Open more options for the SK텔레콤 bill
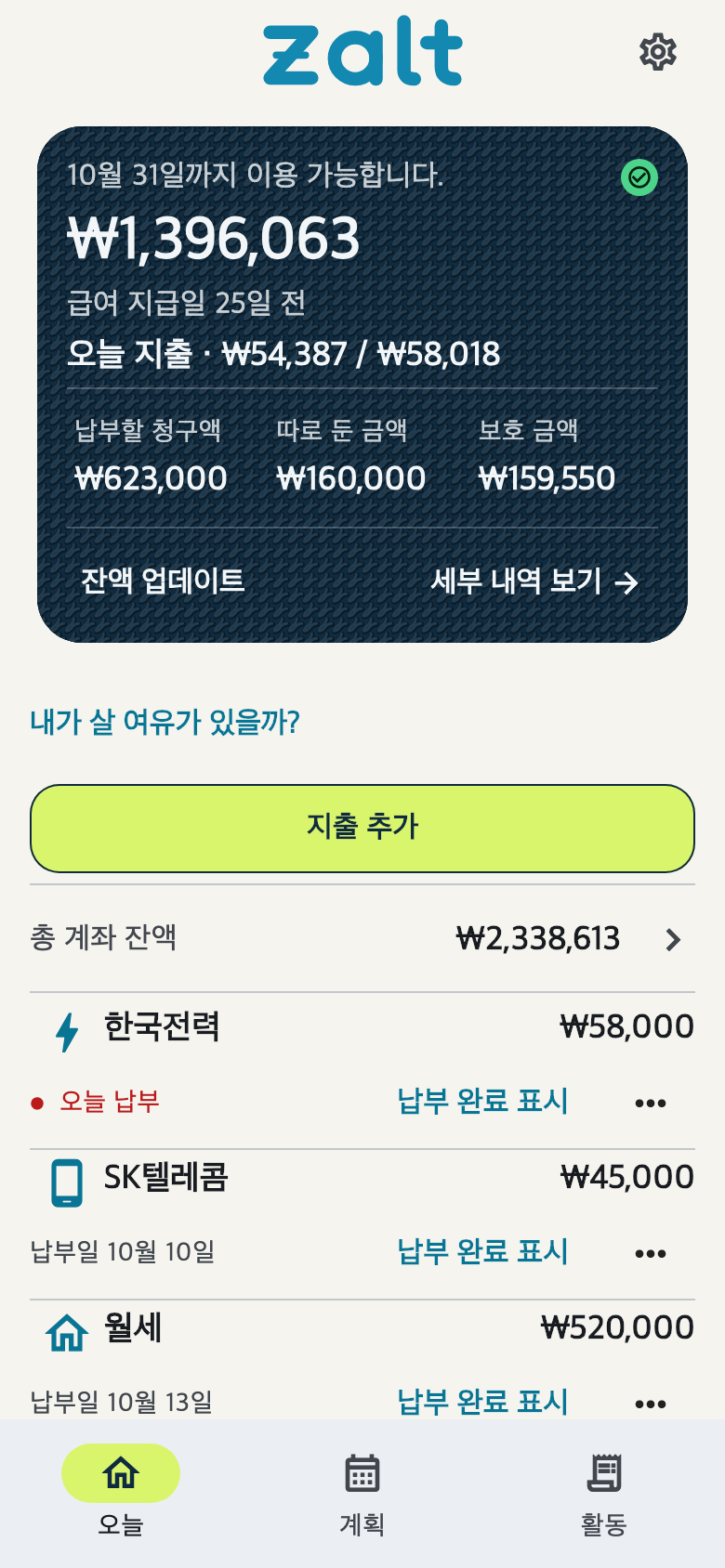Viewport: 725px width, 1568px height. (651, 1253)
